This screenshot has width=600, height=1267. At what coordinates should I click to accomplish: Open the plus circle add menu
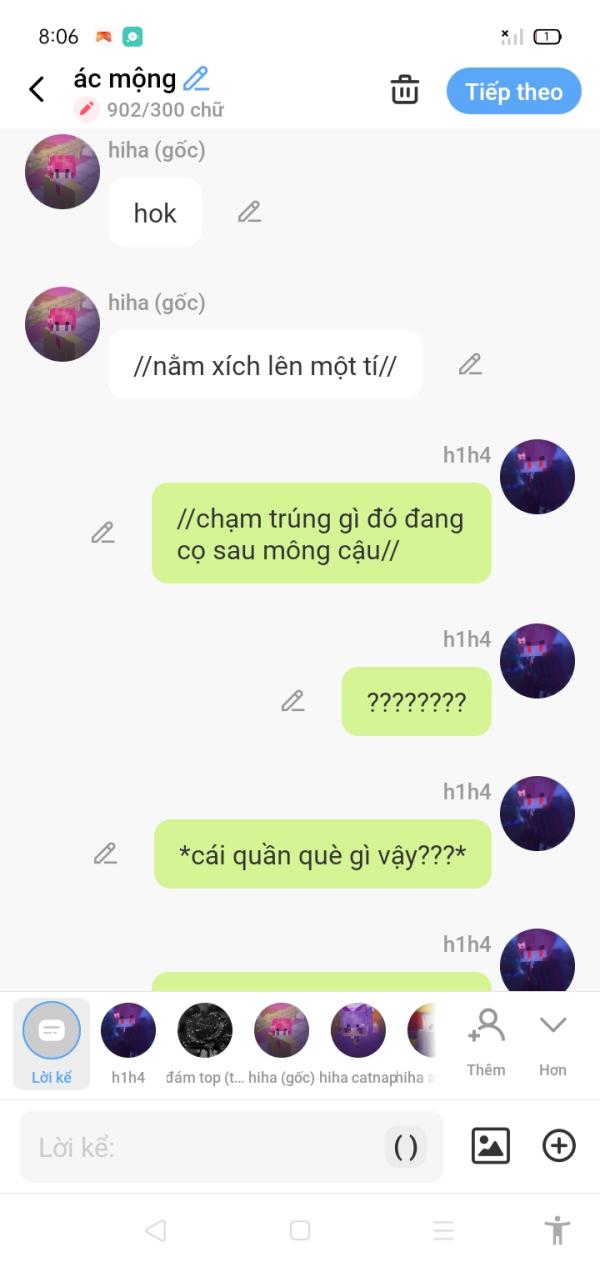(559, 1146)
